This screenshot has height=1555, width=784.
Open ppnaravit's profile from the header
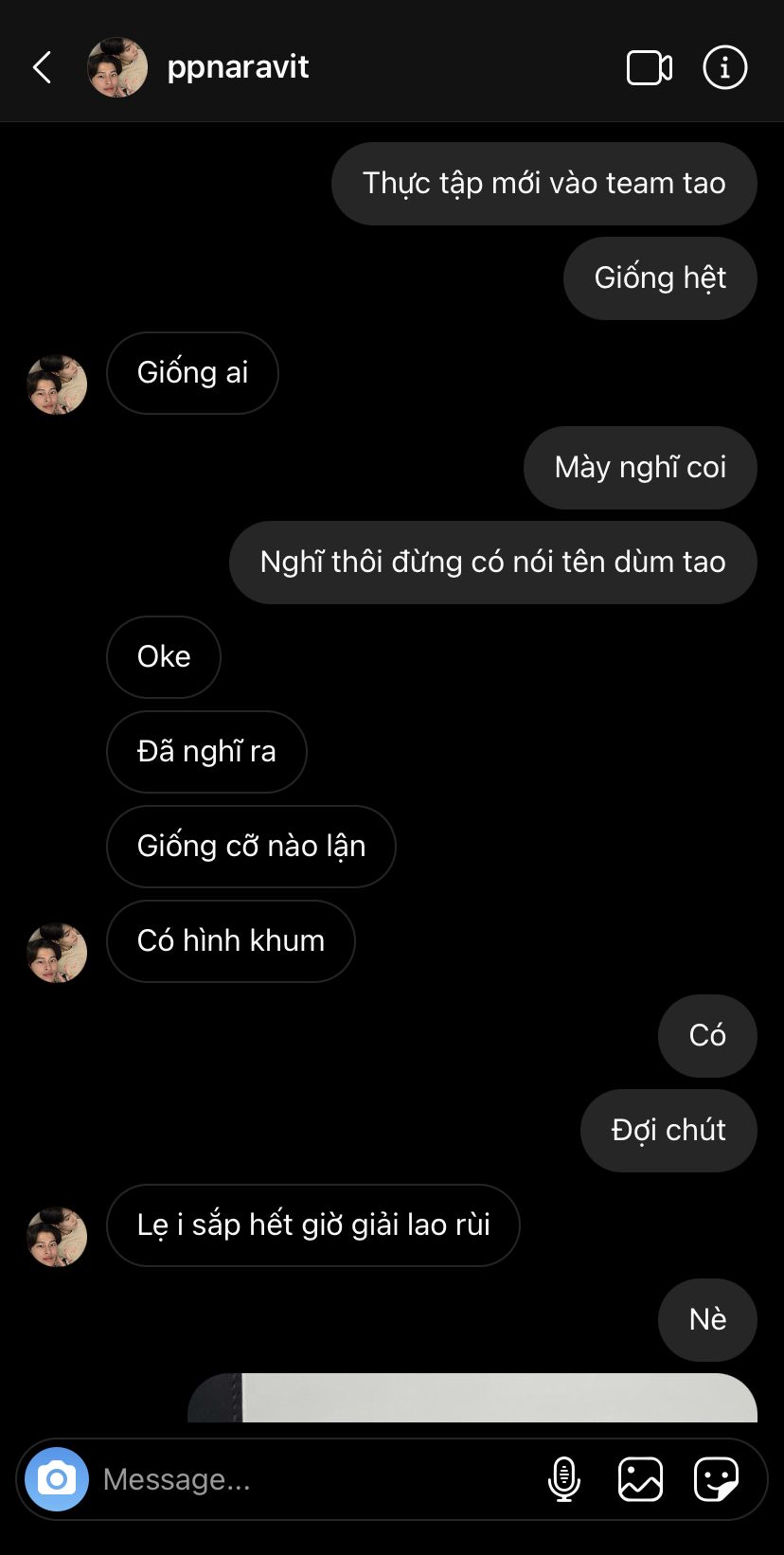(x=237, y=67)
